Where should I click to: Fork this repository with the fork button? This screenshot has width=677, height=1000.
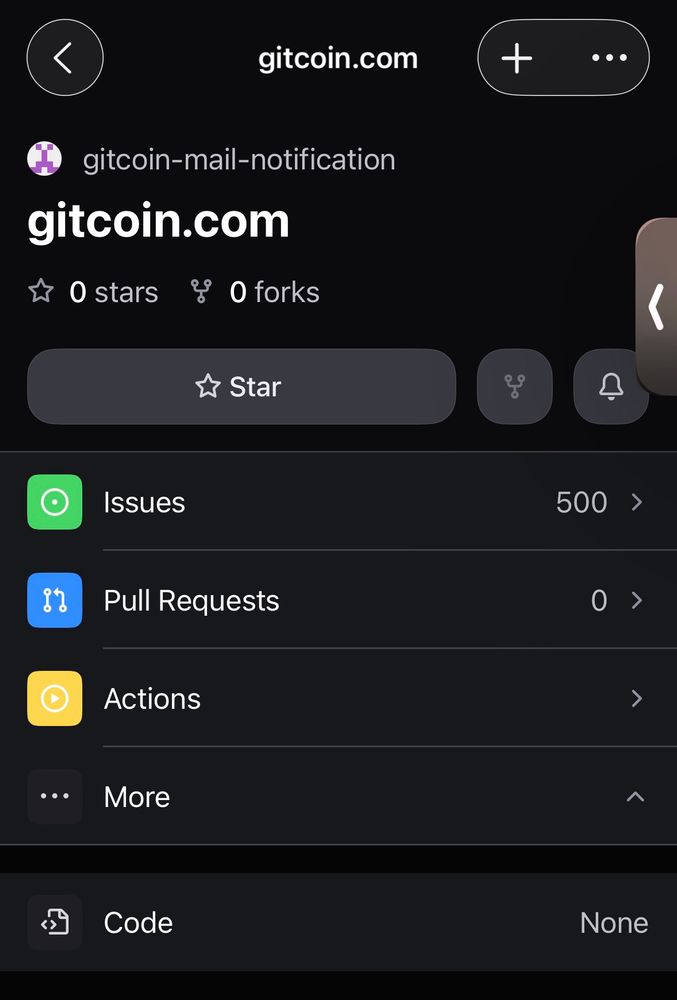[x=515, y=386]
